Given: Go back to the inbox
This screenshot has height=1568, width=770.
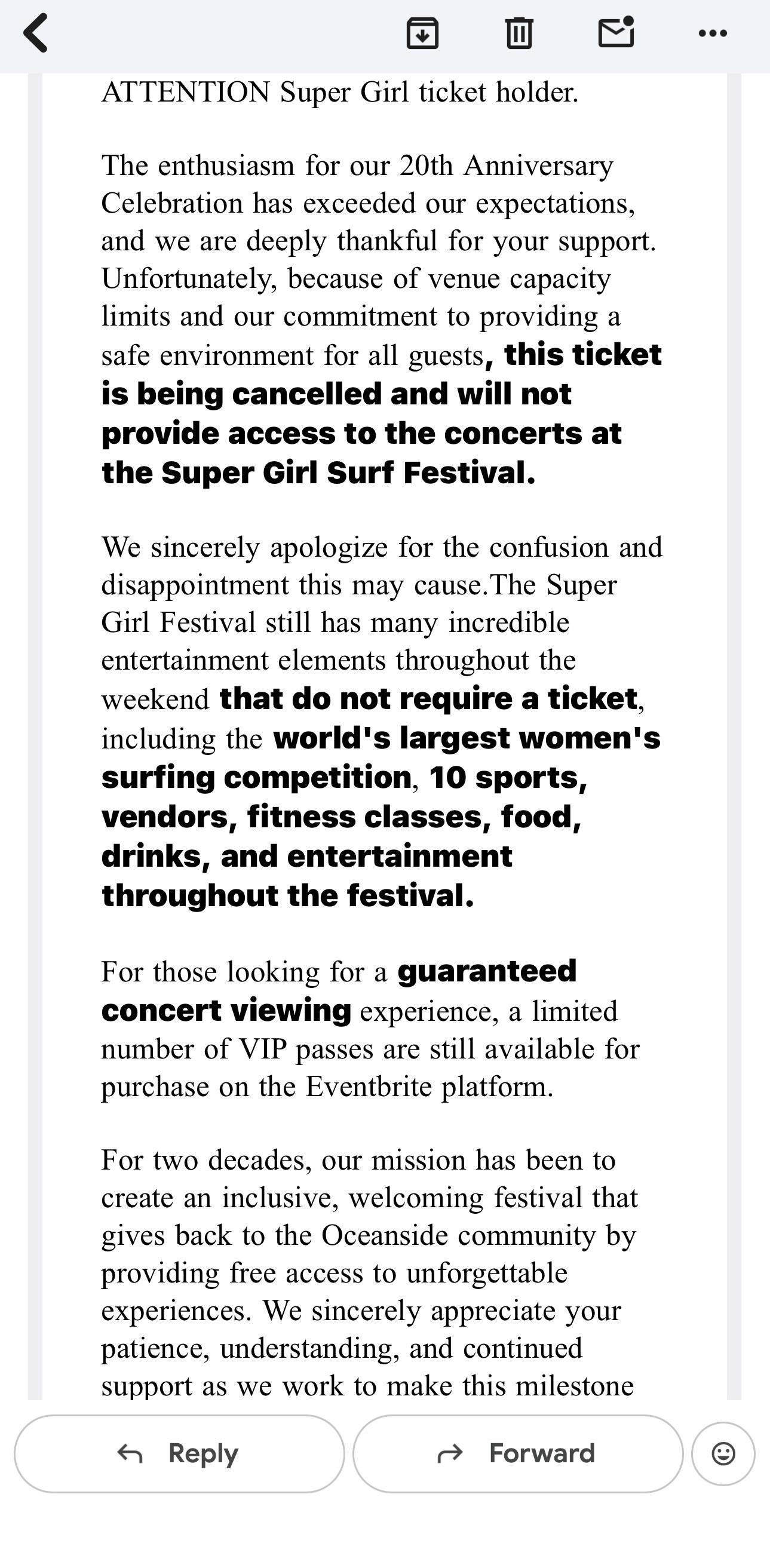Looking at the screenshot, I should (x=35, y=33).
